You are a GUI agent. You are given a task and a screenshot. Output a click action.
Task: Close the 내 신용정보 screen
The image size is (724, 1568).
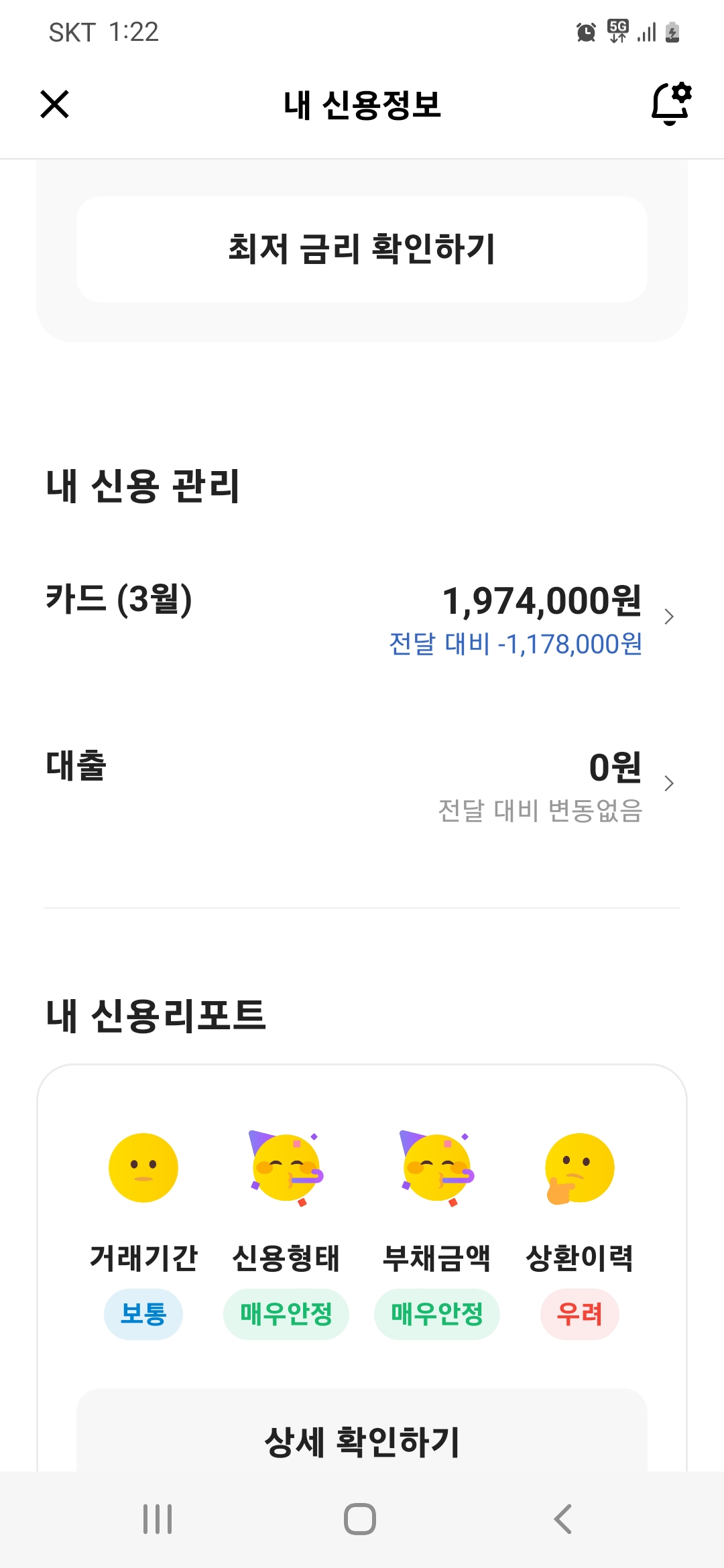[x=54, y=105]
